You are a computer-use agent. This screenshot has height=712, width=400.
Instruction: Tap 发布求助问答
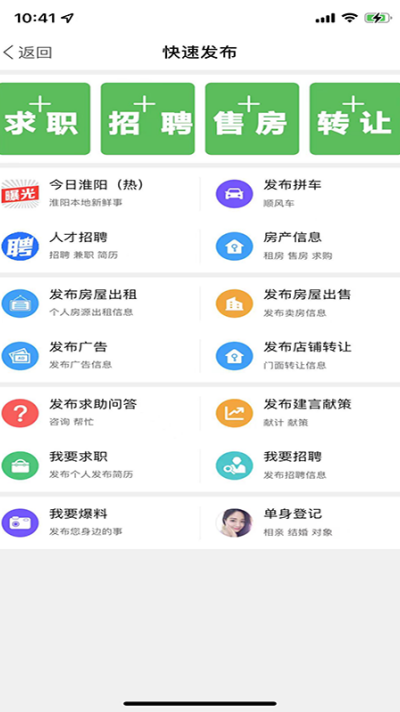(x=100, y=413)
